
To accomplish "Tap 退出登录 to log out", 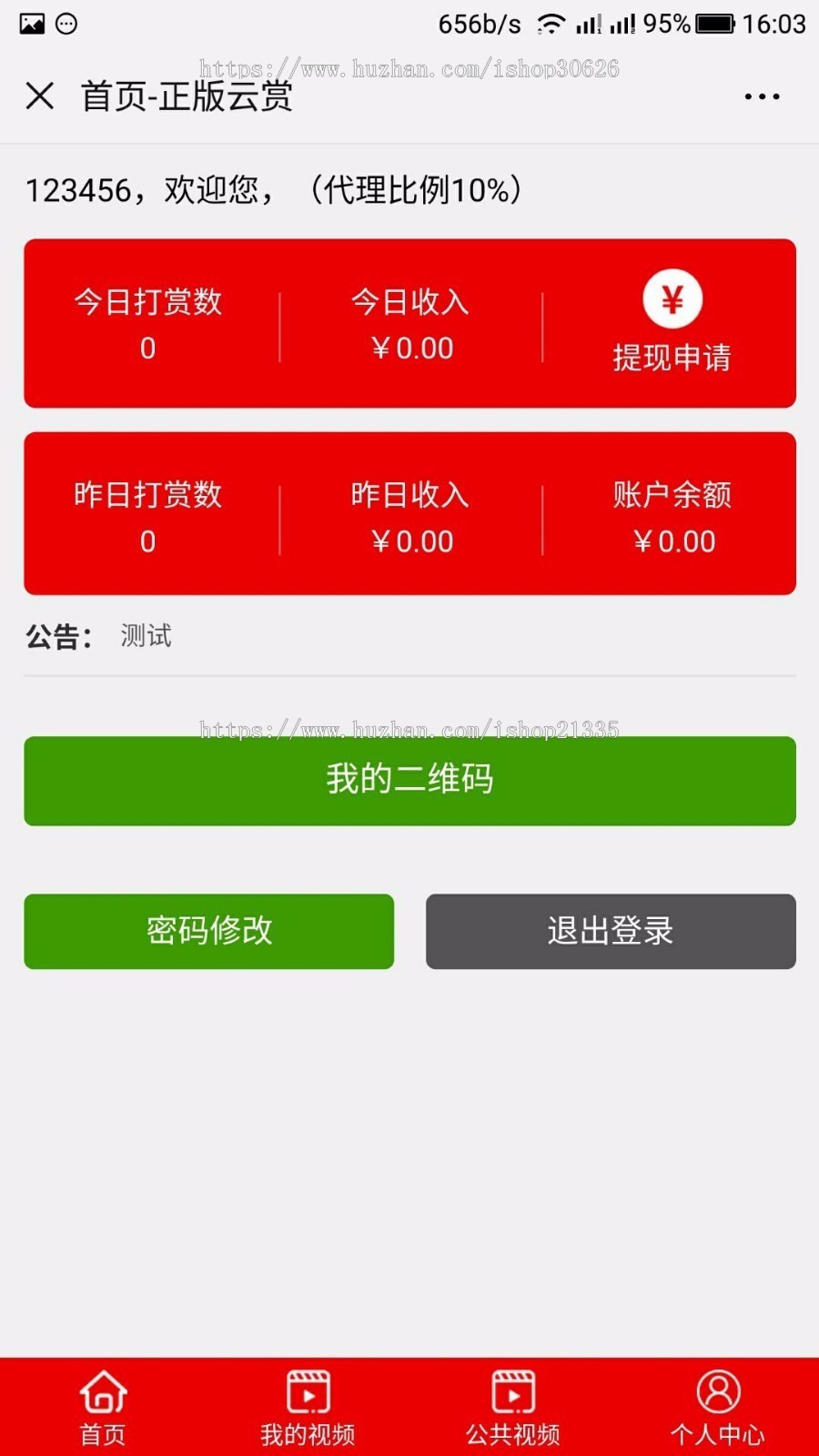I will point(610,931).
